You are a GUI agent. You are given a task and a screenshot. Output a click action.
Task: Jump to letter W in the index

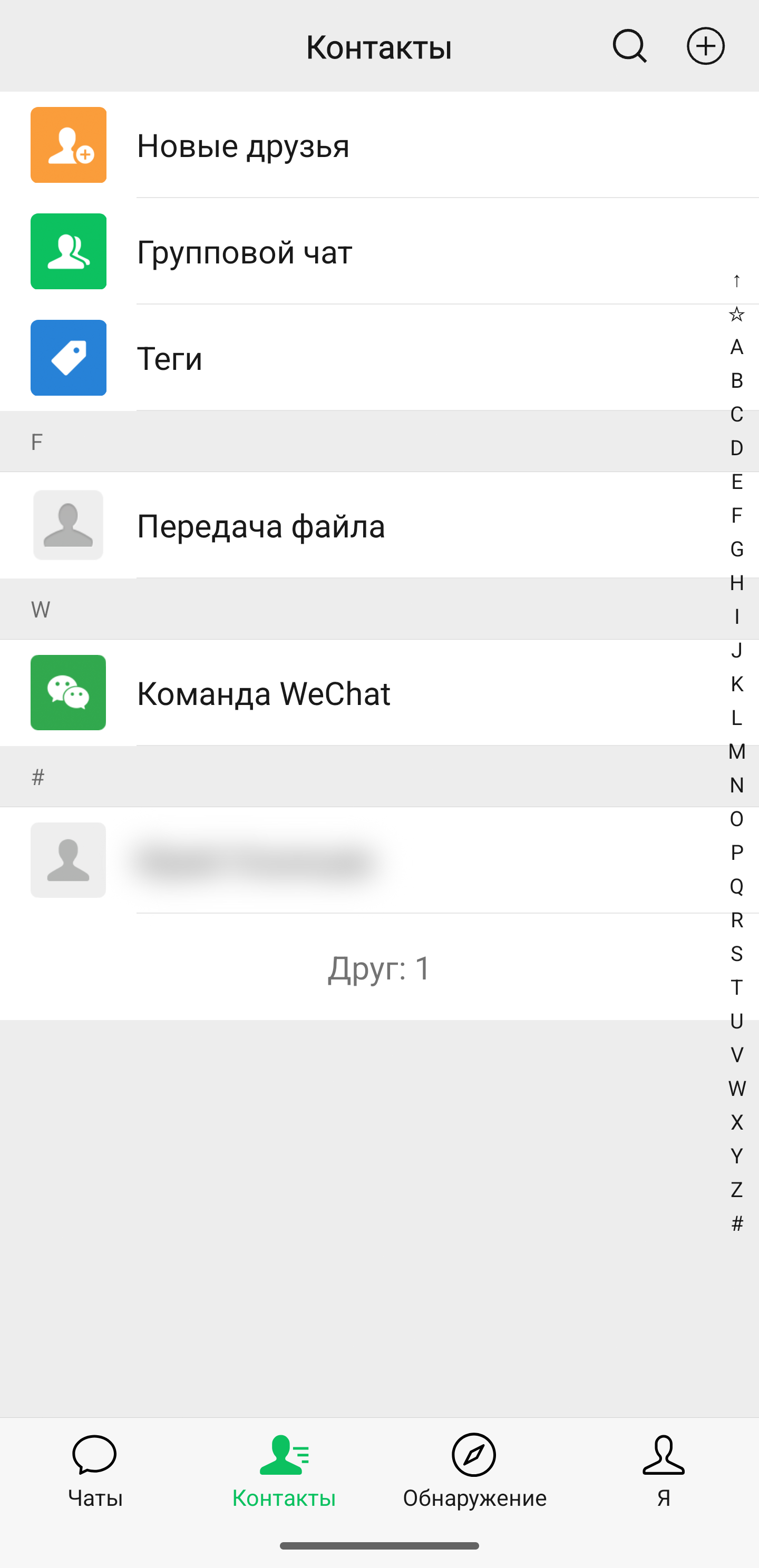[x=736, y=1089]
